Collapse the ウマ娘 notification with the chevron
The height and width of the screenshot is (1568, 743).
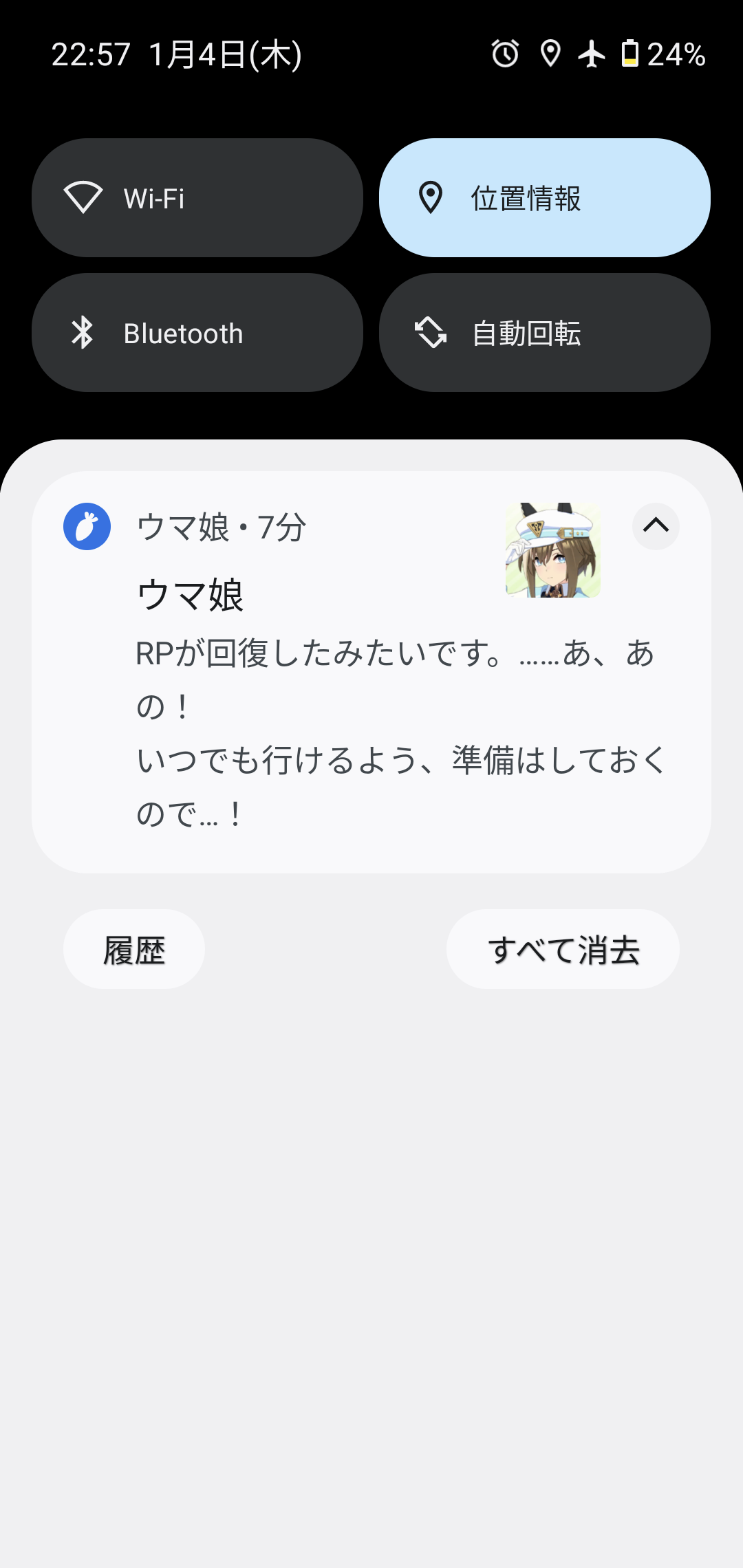[656, 527]
